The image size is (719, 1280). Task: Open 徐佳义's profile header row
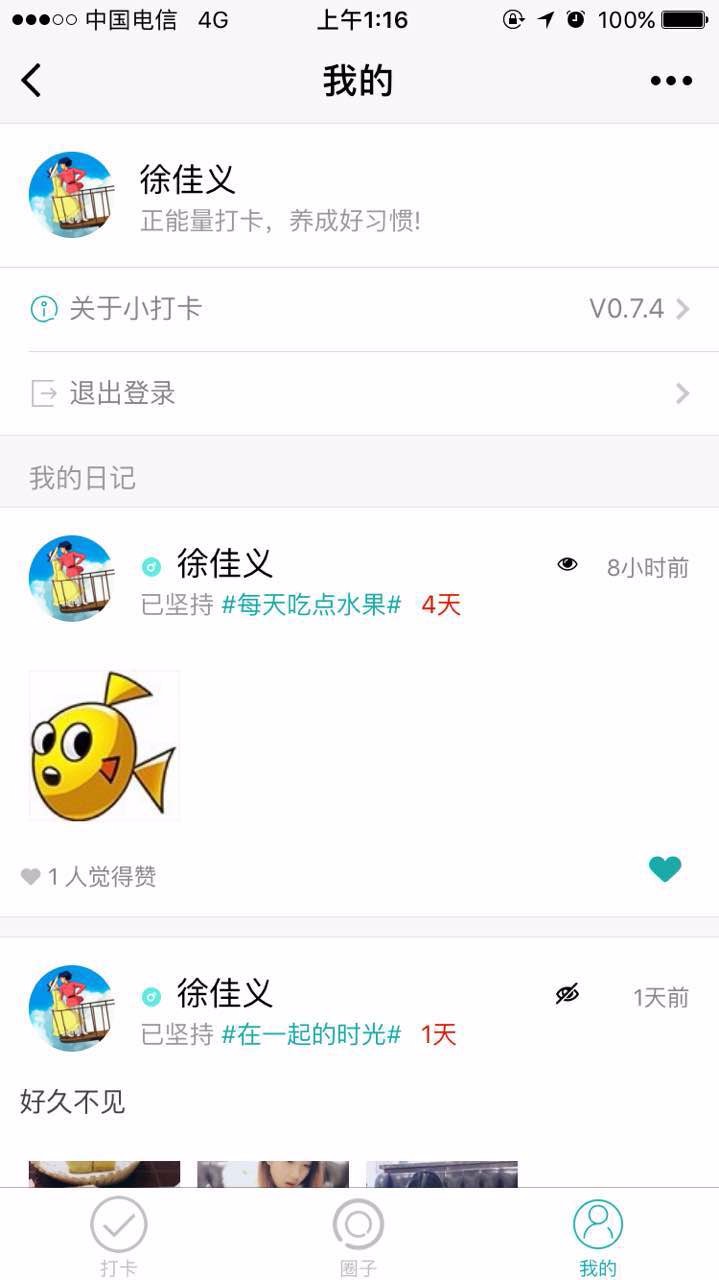pos(359,195)
